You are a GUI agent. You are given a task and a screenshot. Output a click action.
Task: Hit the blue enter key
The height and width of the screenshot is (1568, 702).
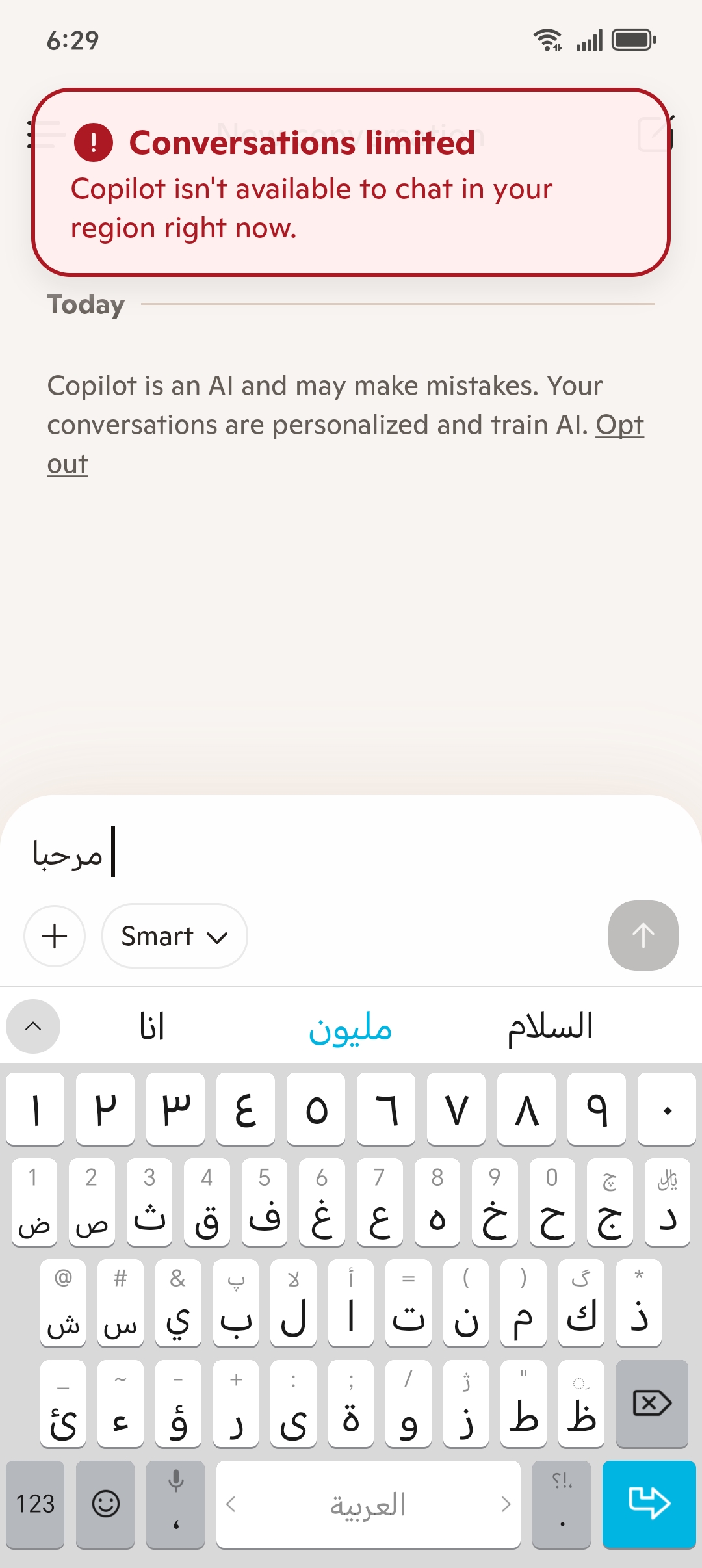(x=649, y=1504)
